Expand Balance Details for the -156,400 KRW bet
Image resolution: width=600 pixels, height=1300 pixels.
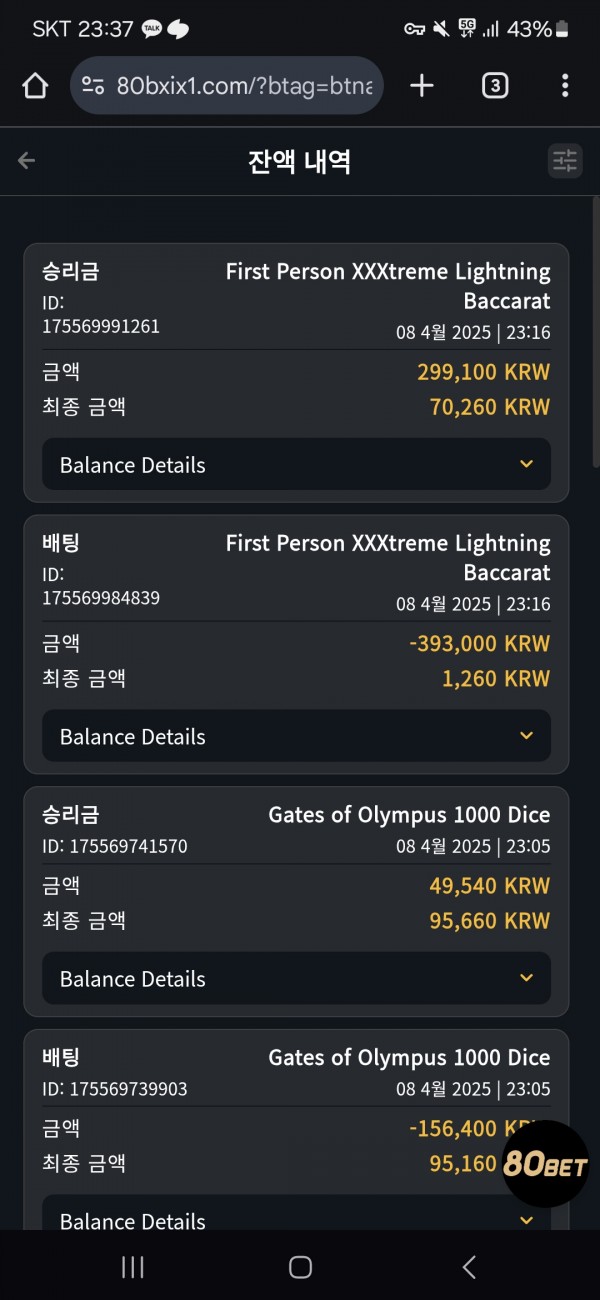tap(296, 1213)
